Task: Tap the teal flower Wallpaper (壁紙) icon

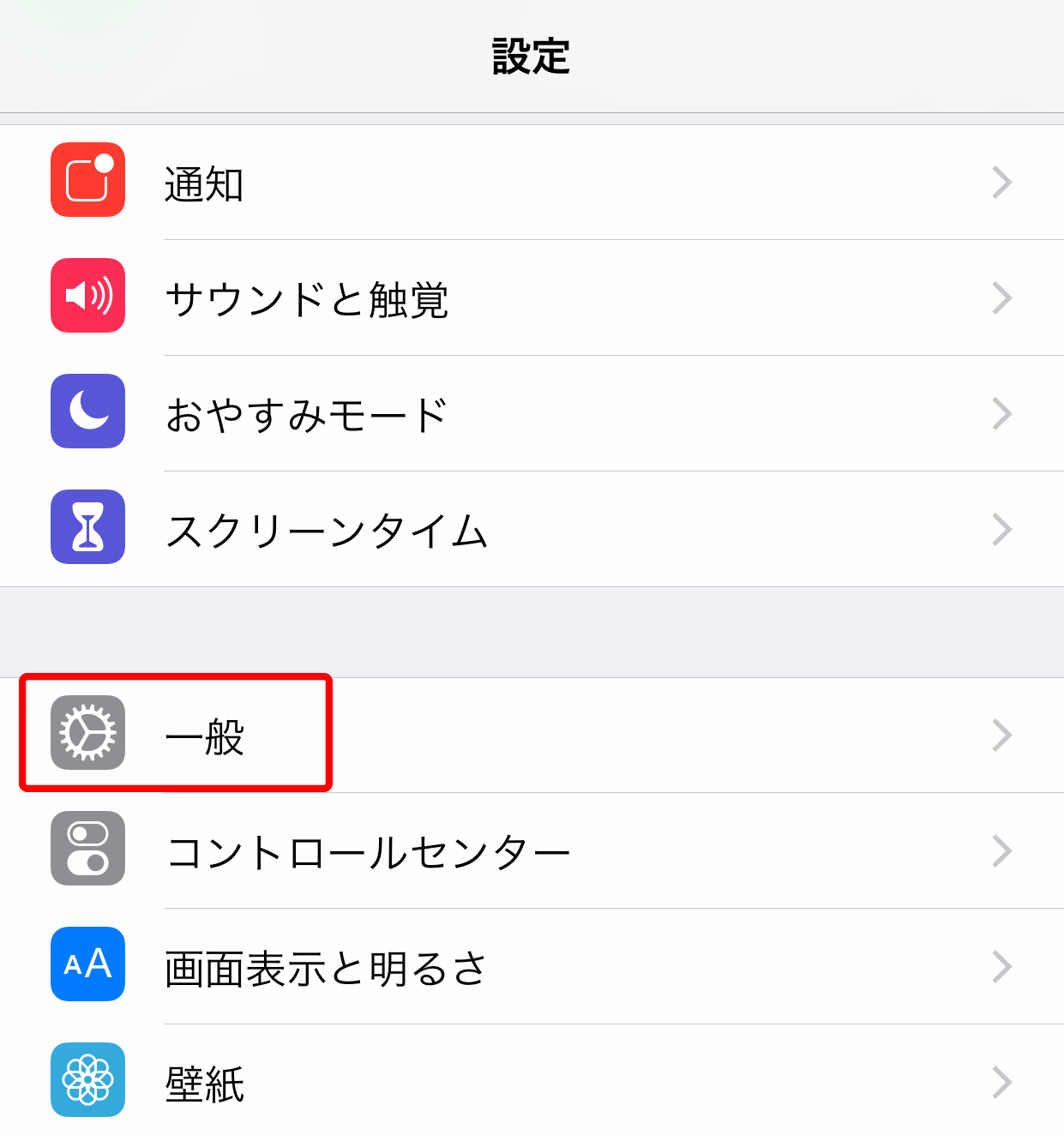Action: [87, 1081]
